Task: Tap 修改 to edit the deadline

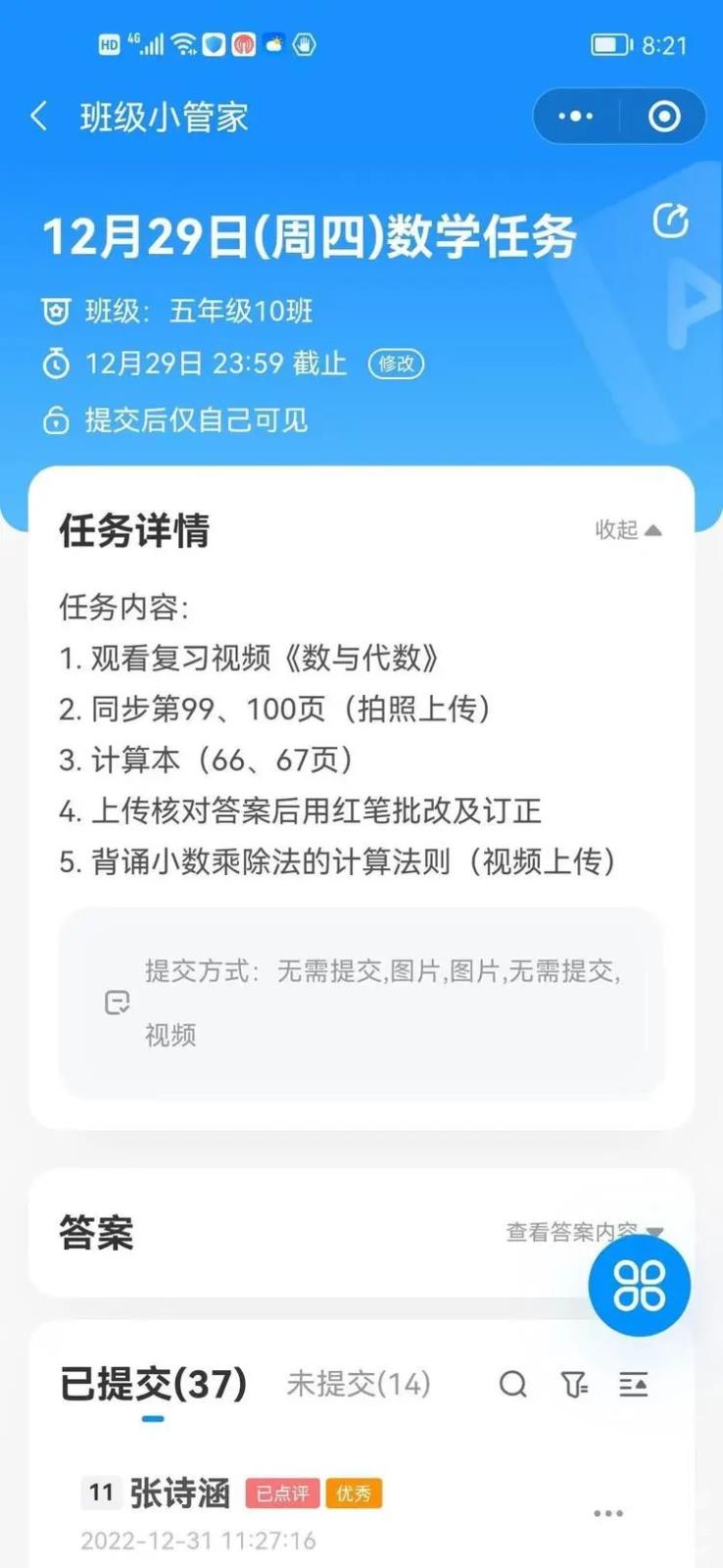Action: 396,364
